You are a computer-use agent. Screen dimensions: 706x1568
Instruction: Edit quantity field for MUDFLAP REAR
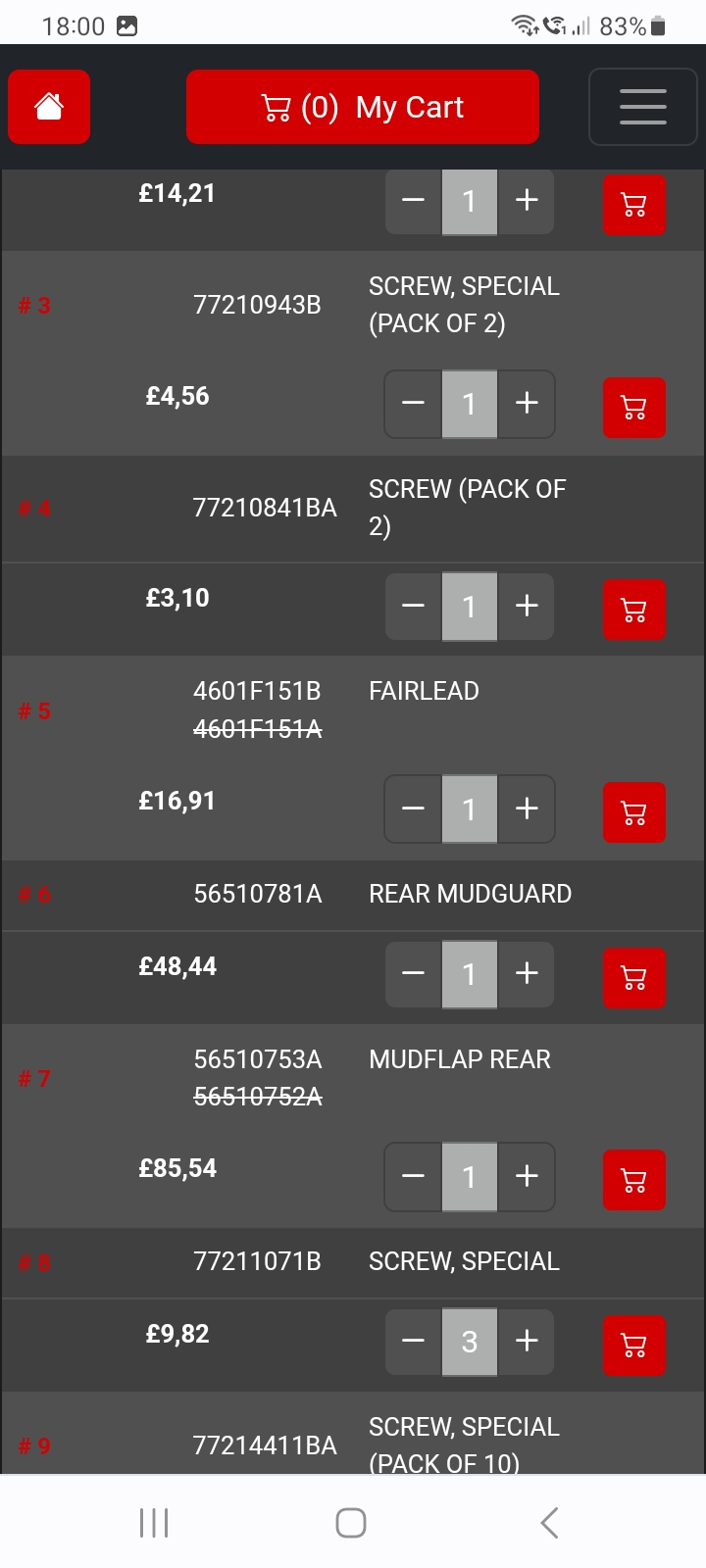click(470, 1176)
